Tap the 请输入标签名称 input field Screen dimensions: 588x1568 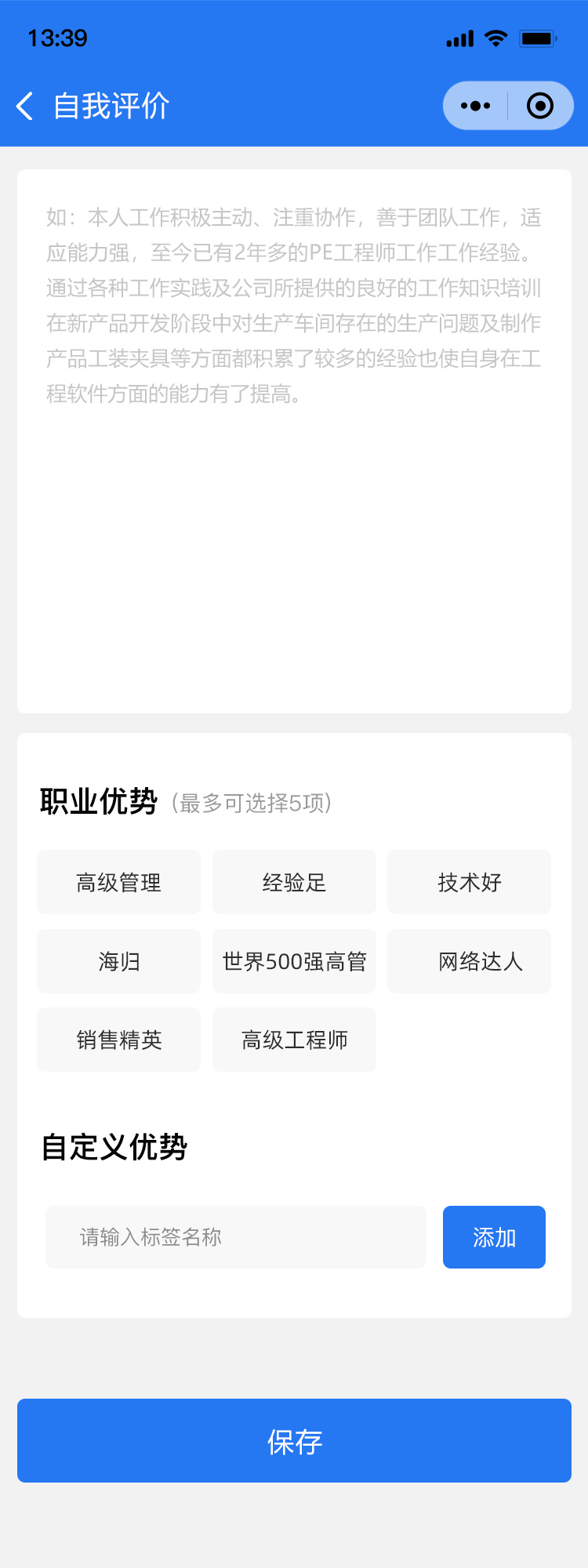(235, 1237)
